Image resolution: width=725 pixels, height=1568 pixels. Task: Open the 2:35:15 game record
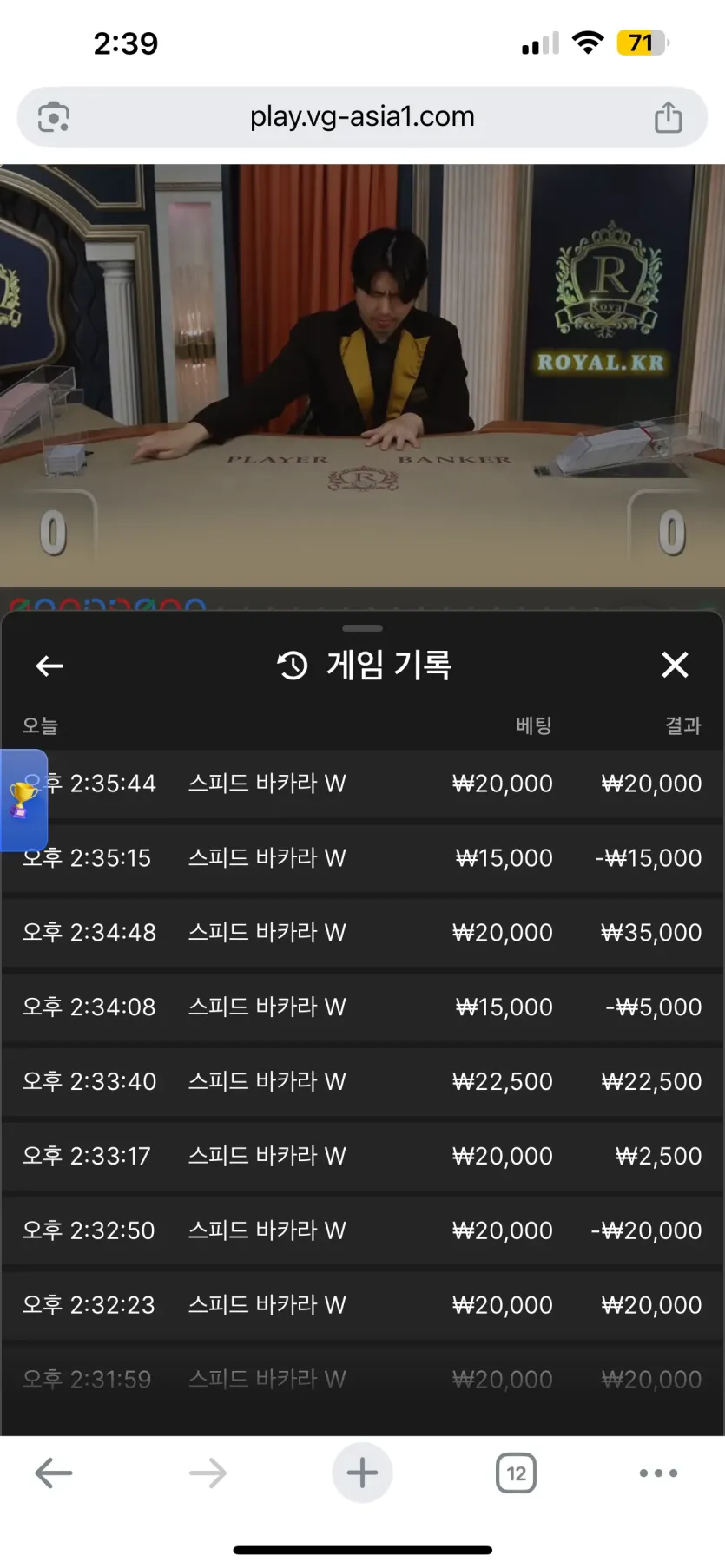click(x=362, y=858)
